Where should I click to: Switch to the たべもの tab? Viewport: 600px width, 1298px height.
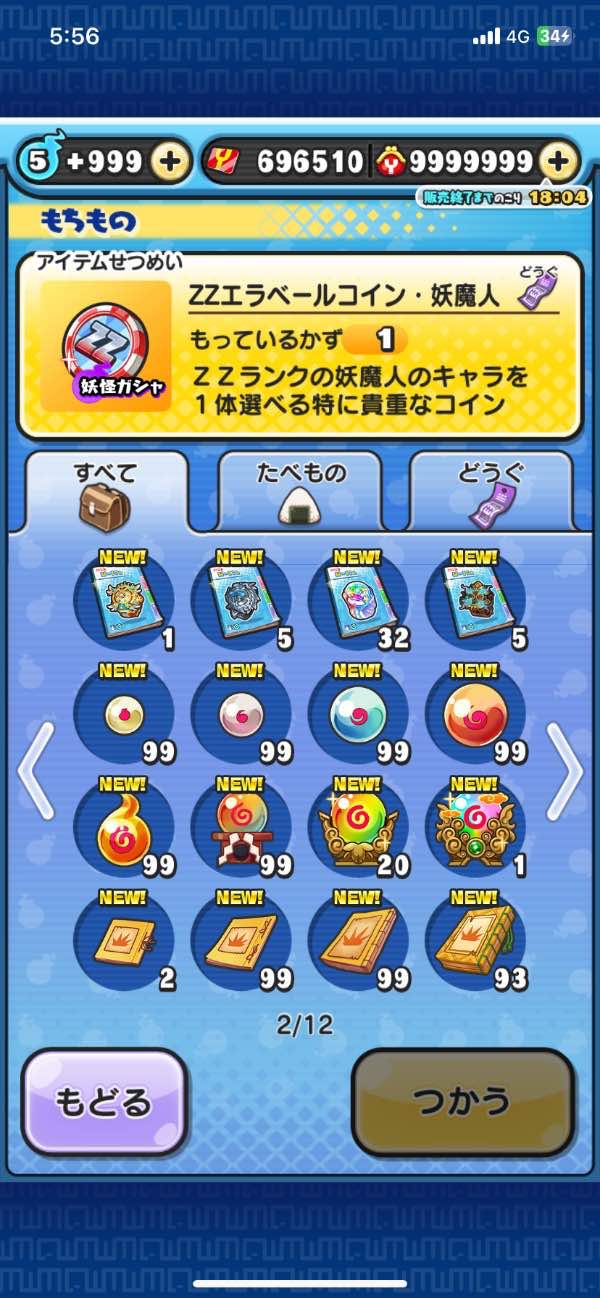click(299, 491)
